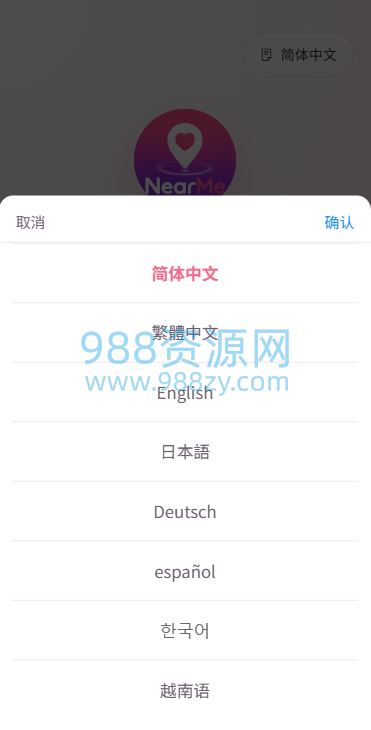Tap 取消 to cancel language selection

tap(30, 223)
